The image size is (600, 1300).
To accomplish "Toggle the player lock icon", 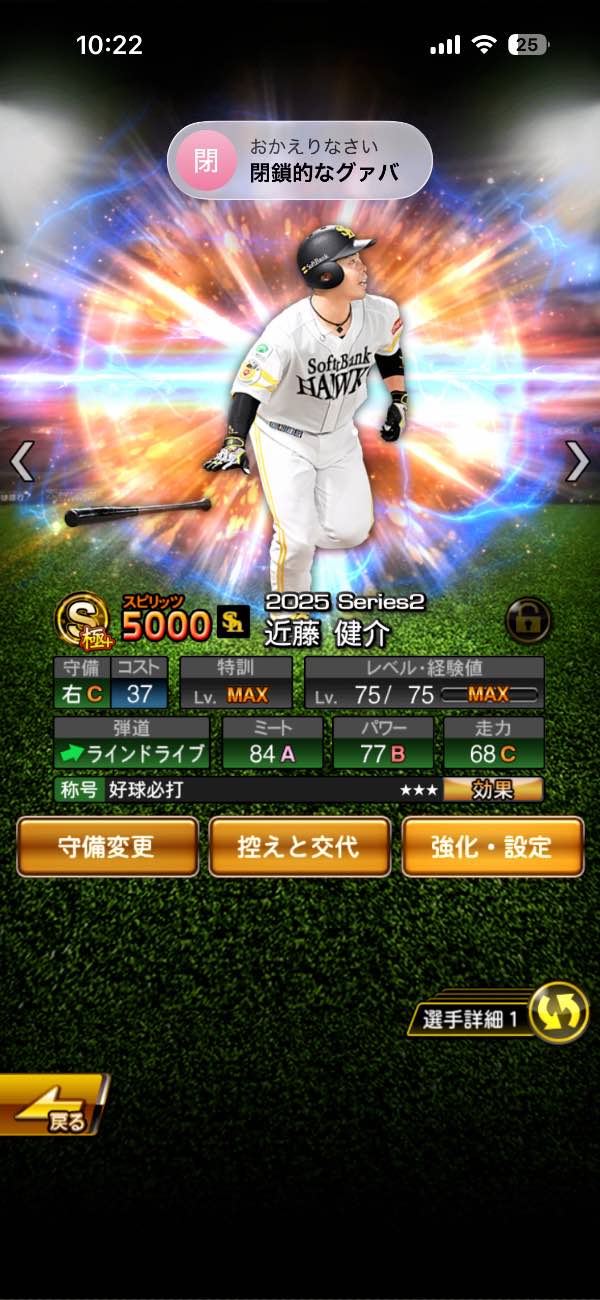I will [x=528, y=620].
